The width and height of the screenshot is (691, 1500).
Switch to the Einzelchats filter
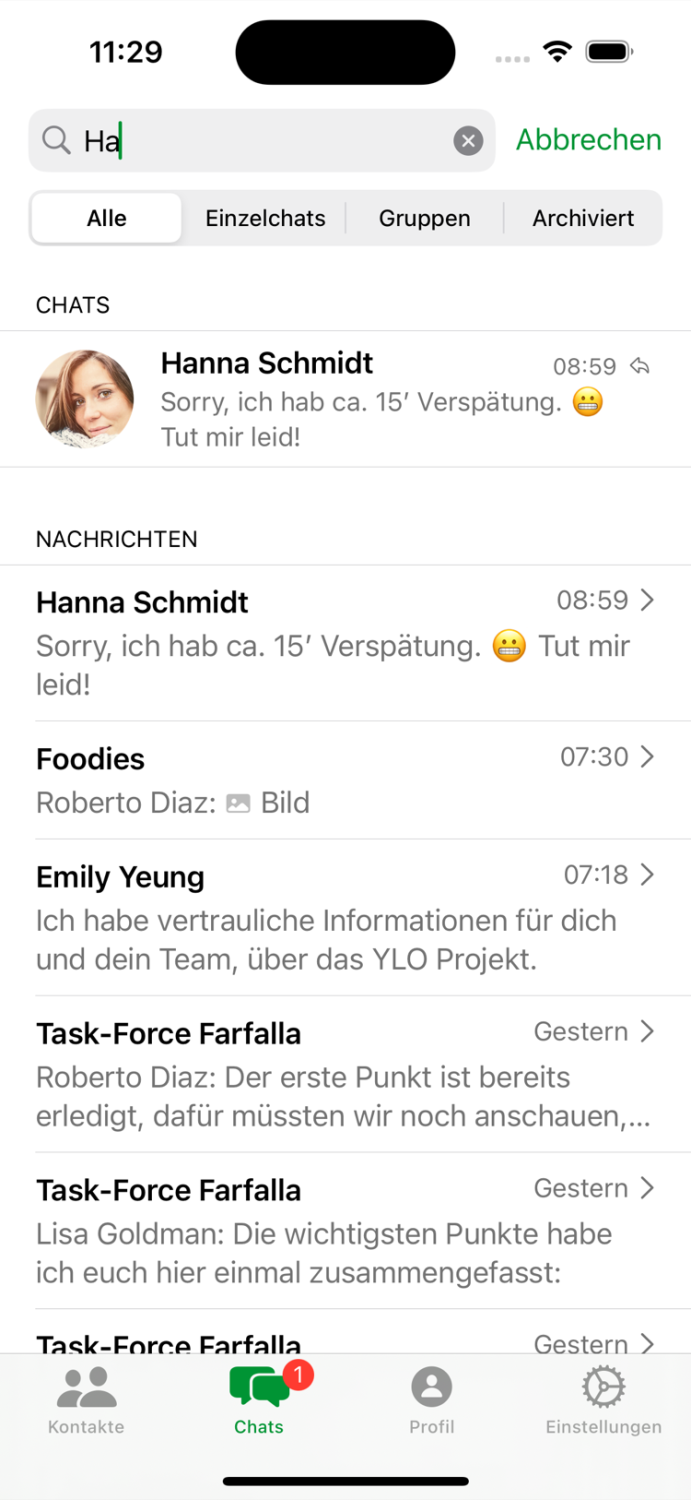(x=266, y=218)
